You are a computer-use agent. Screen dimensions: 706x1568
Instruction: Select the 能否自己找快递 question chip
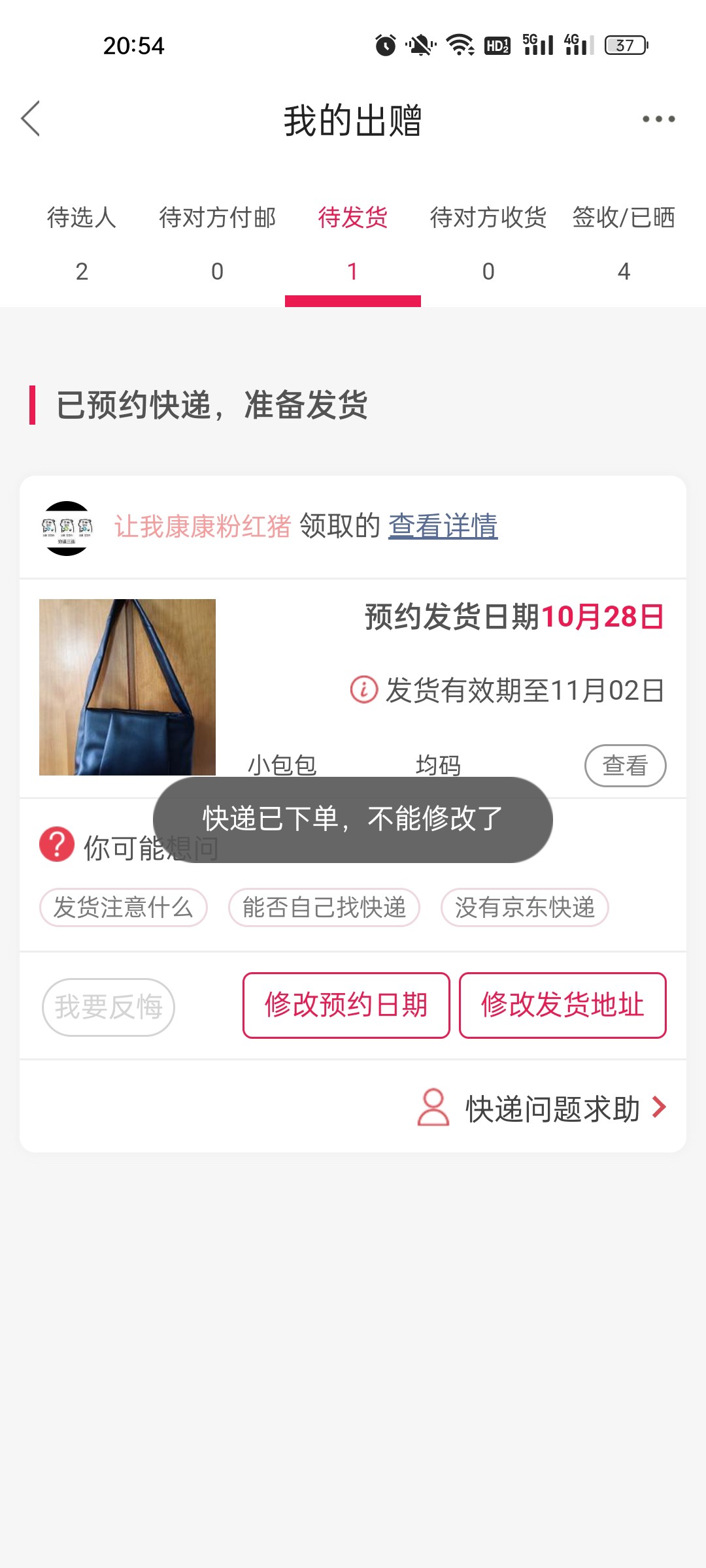(324, 907)
